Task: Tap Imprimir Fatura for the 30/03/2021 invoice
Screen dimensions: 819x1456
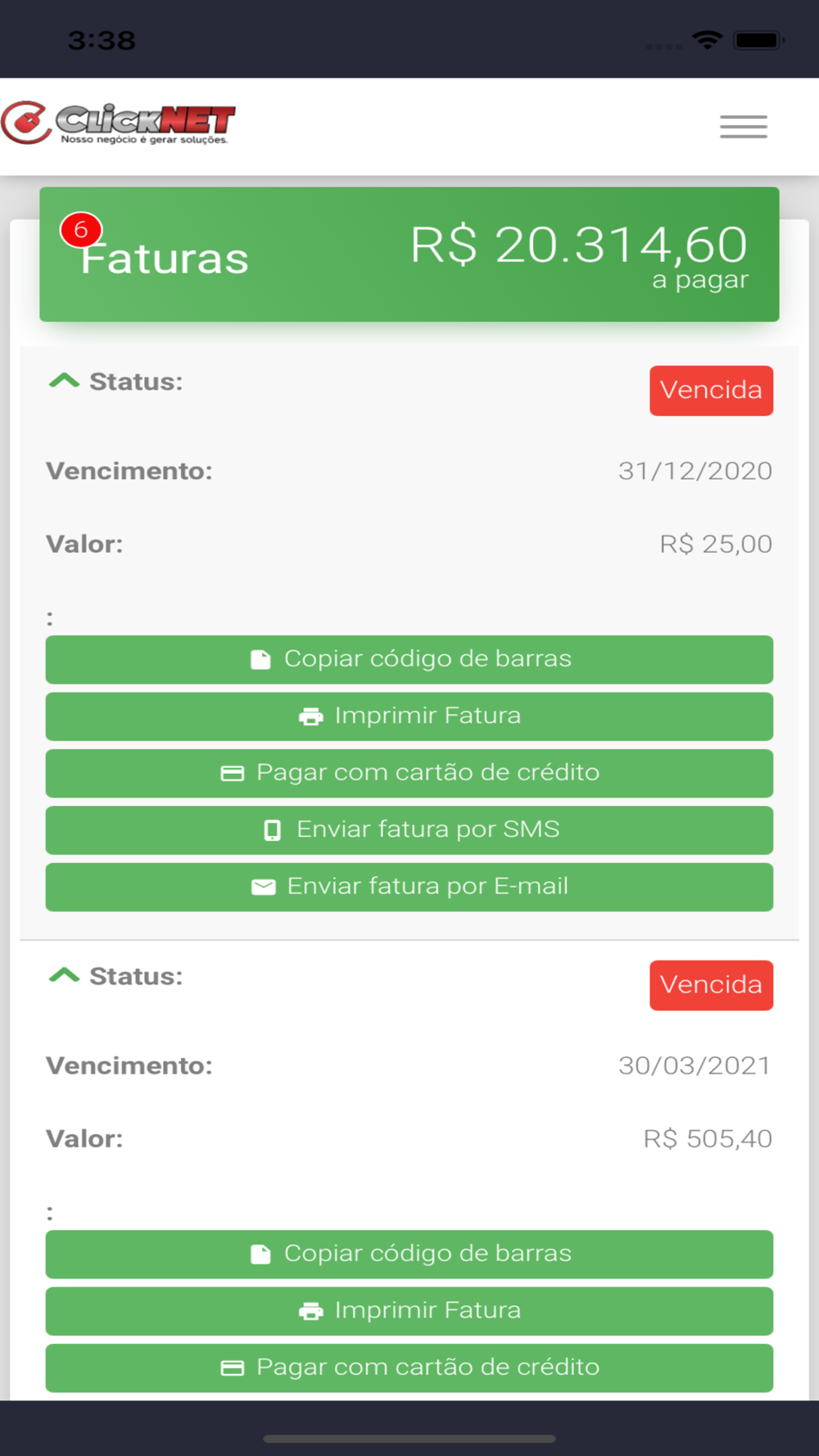Action: tap(409, 1311)
